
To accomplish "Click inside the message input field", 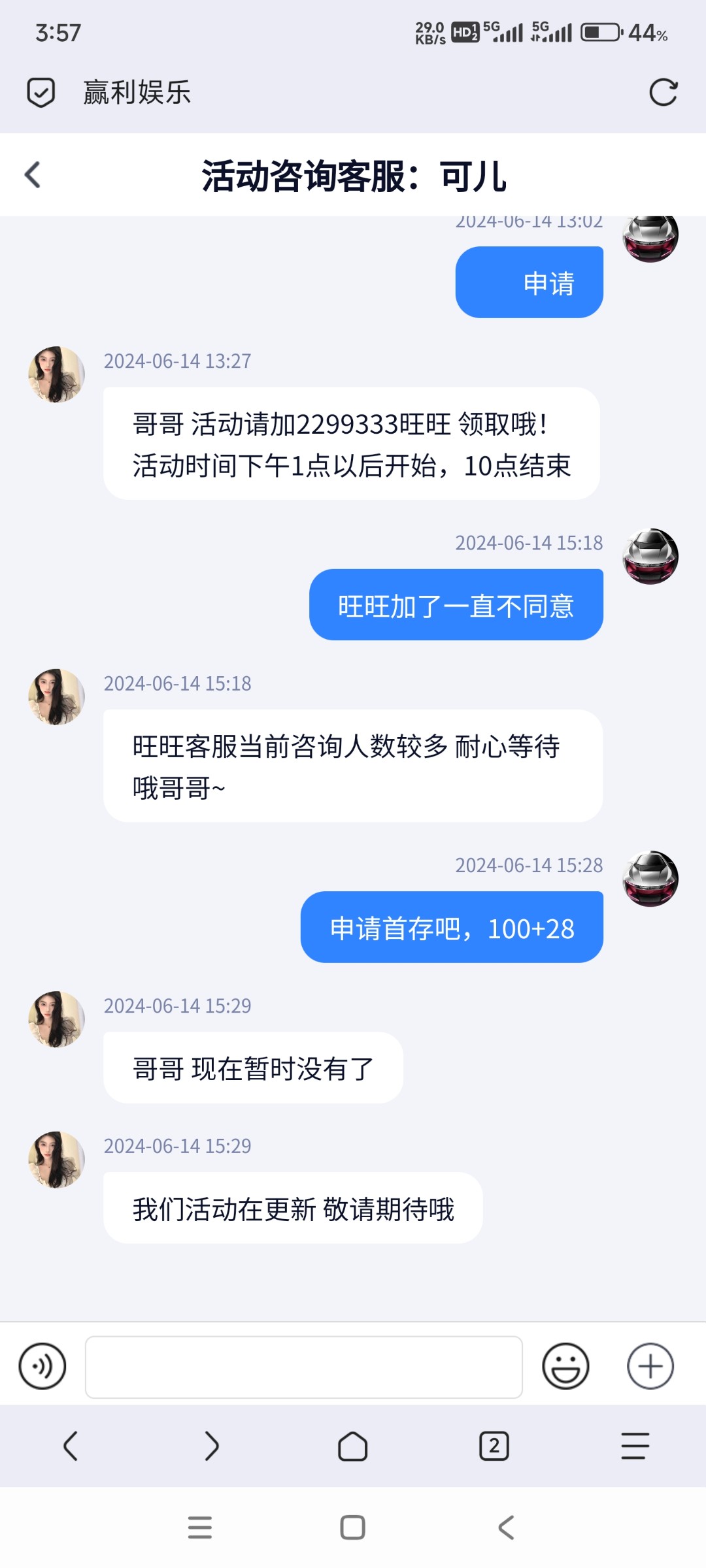I will click(x=305, y=1364).
